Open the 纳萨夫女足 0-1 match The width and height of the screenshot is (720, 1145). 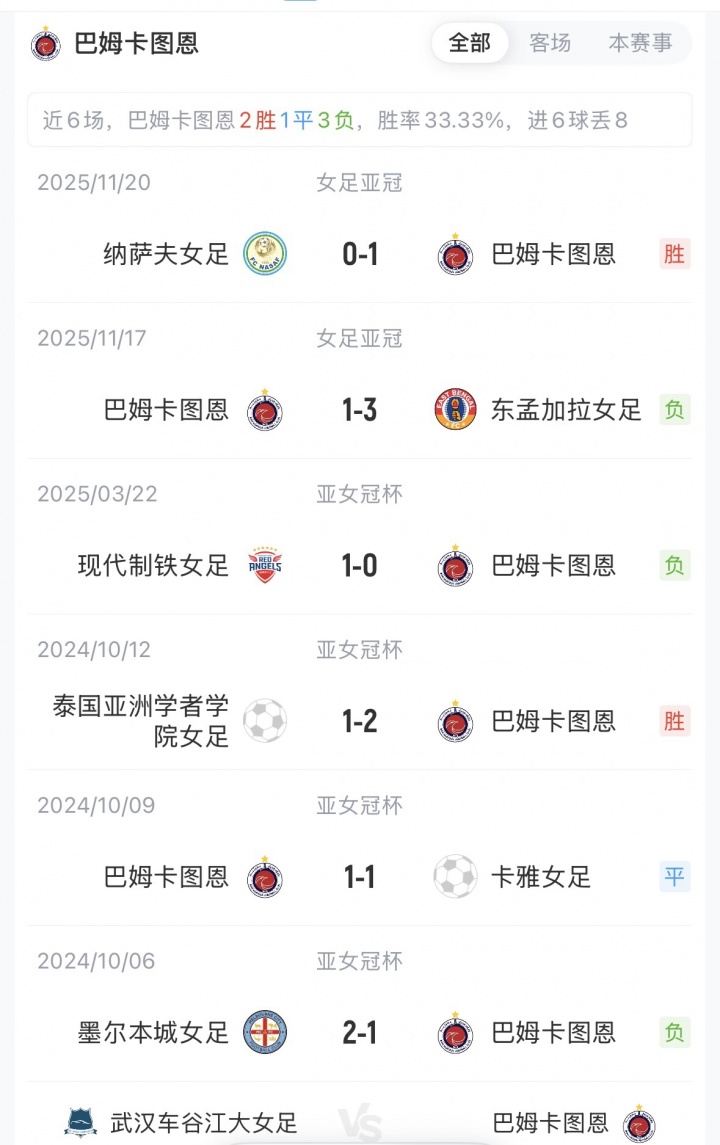coord(360,254)
